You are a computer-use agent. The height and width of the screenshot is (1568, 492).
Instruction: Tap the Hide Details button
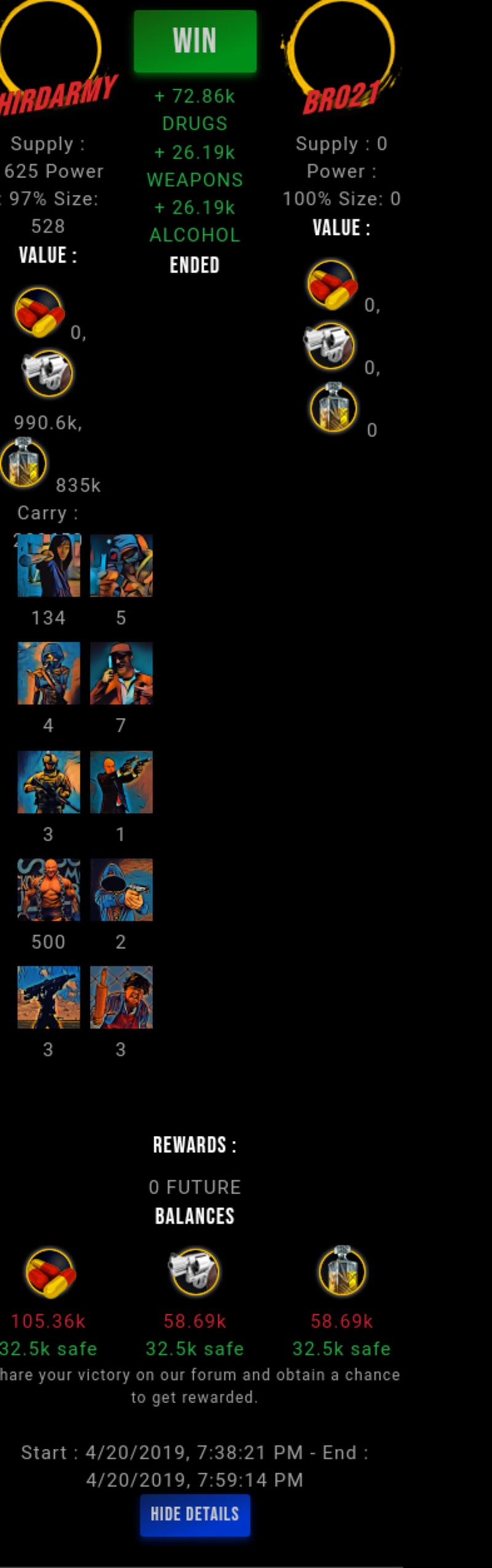(x=194, y=1513)
